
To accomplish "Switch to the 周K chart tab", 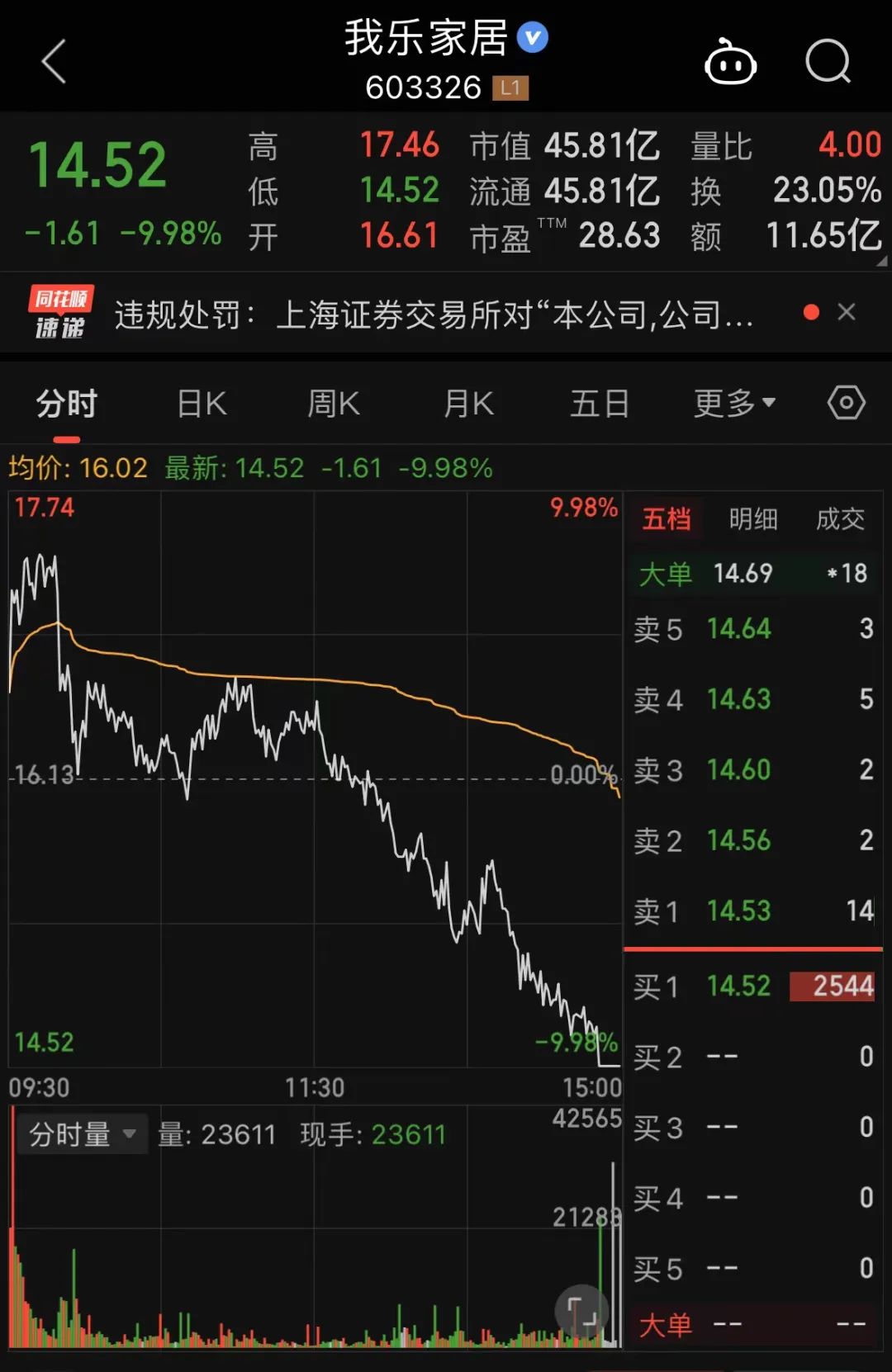I will (x=333, y=405).
